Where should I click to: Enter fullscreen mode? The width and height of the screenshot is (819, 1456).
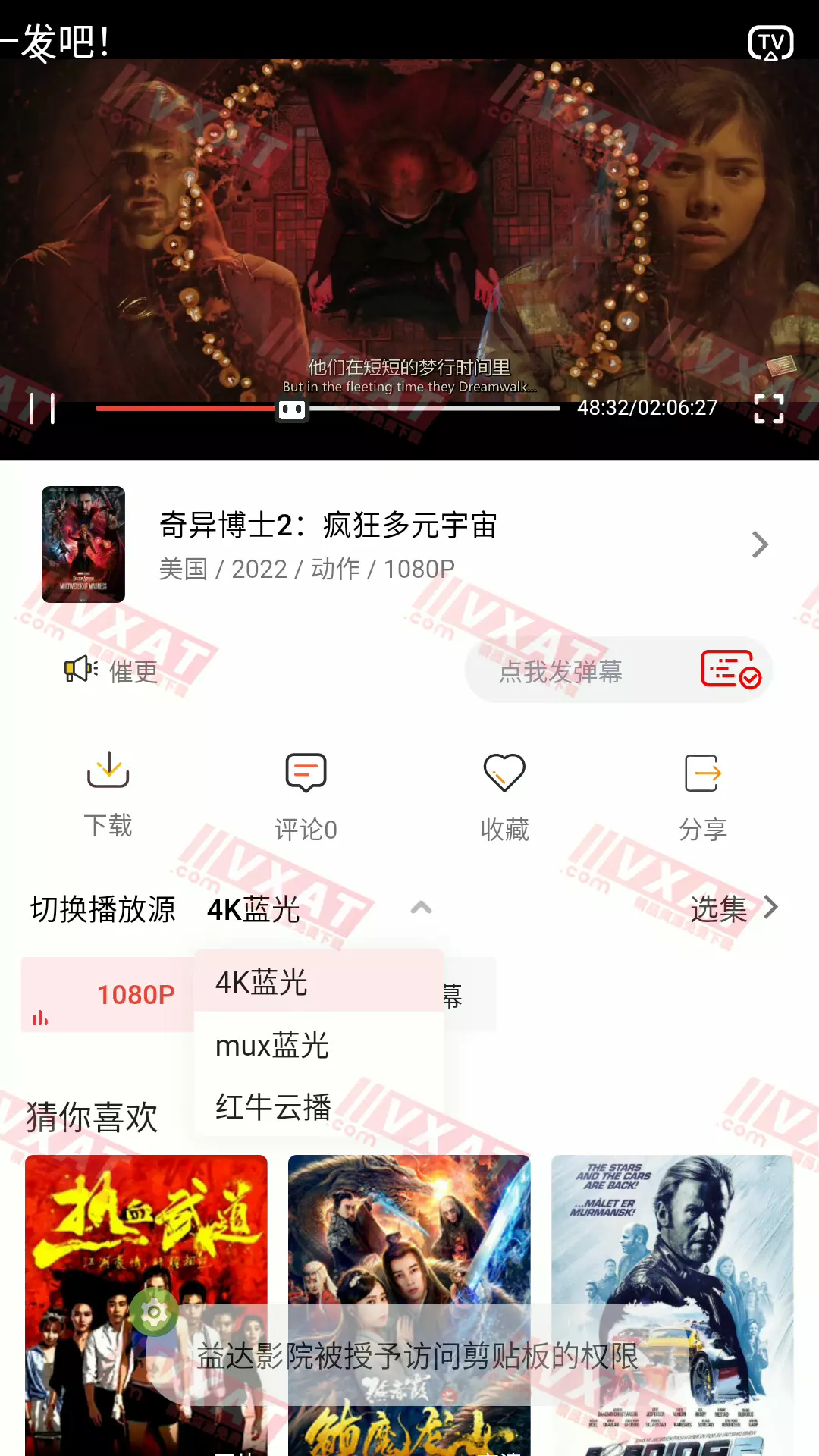(768, 409)
